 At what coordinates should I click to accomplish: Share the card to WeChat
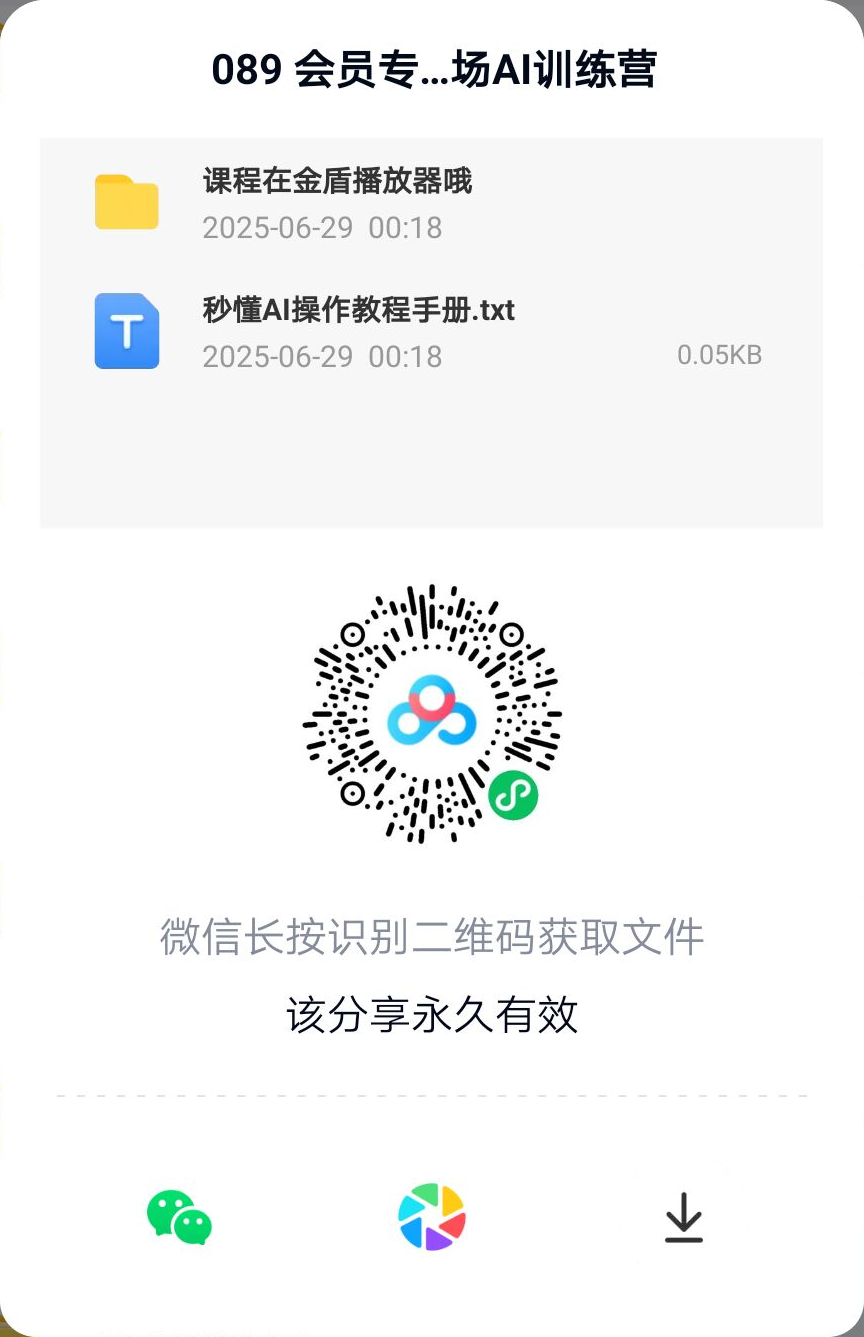pos(179,1217)
